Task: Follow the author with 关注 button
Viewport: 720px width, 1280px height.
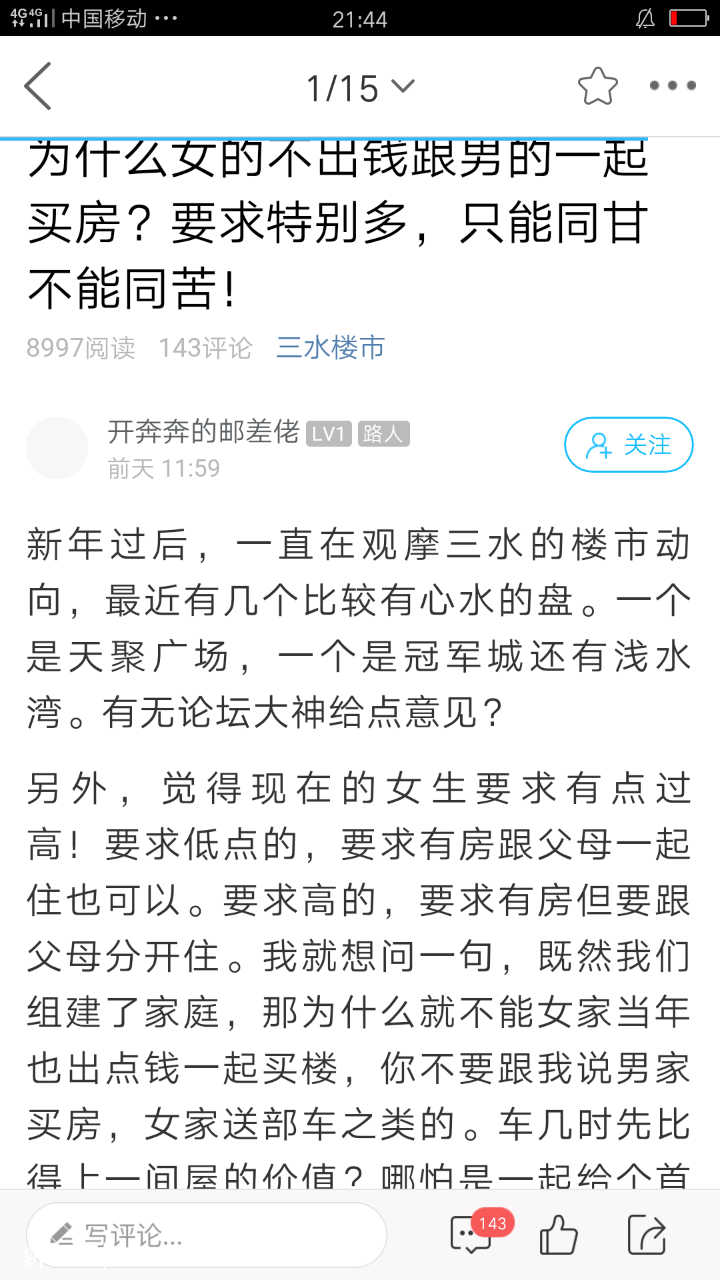Action: click(x=628, y=445)
